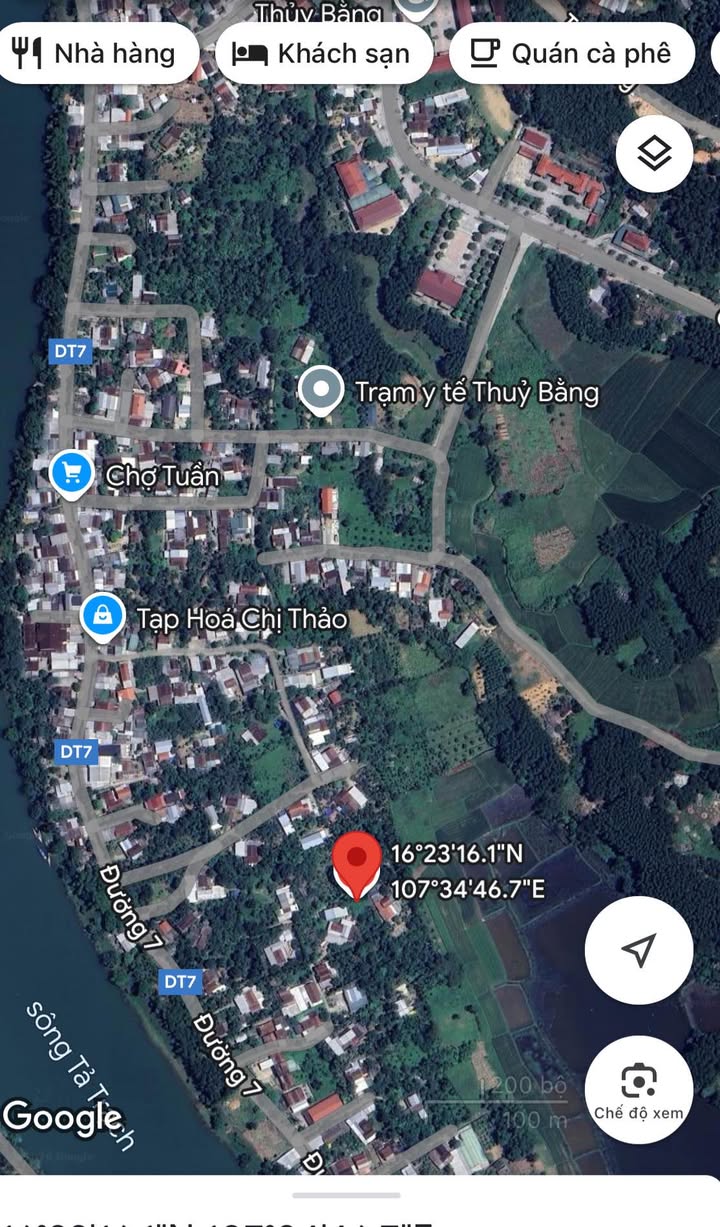Screen dimensions: 720x1227
Task: Select the Nhà hàng filter chip
Action: pos(98,54)
